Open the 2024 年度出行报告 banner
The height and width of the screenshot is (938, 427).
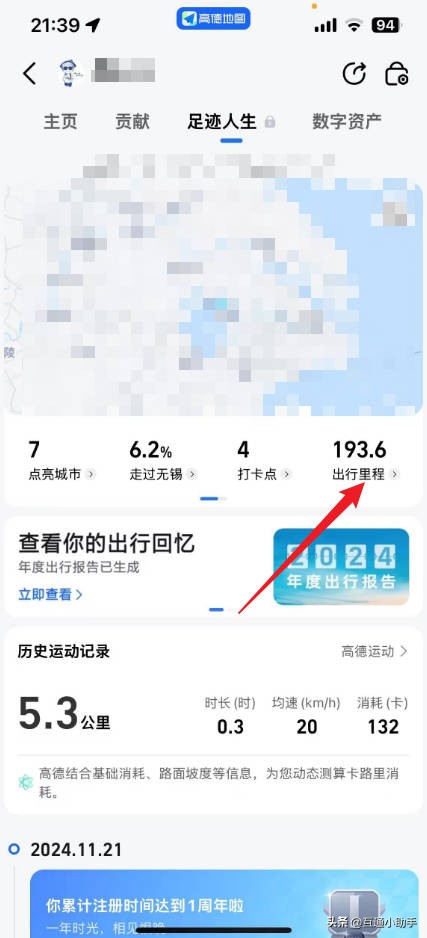(341, 567)
